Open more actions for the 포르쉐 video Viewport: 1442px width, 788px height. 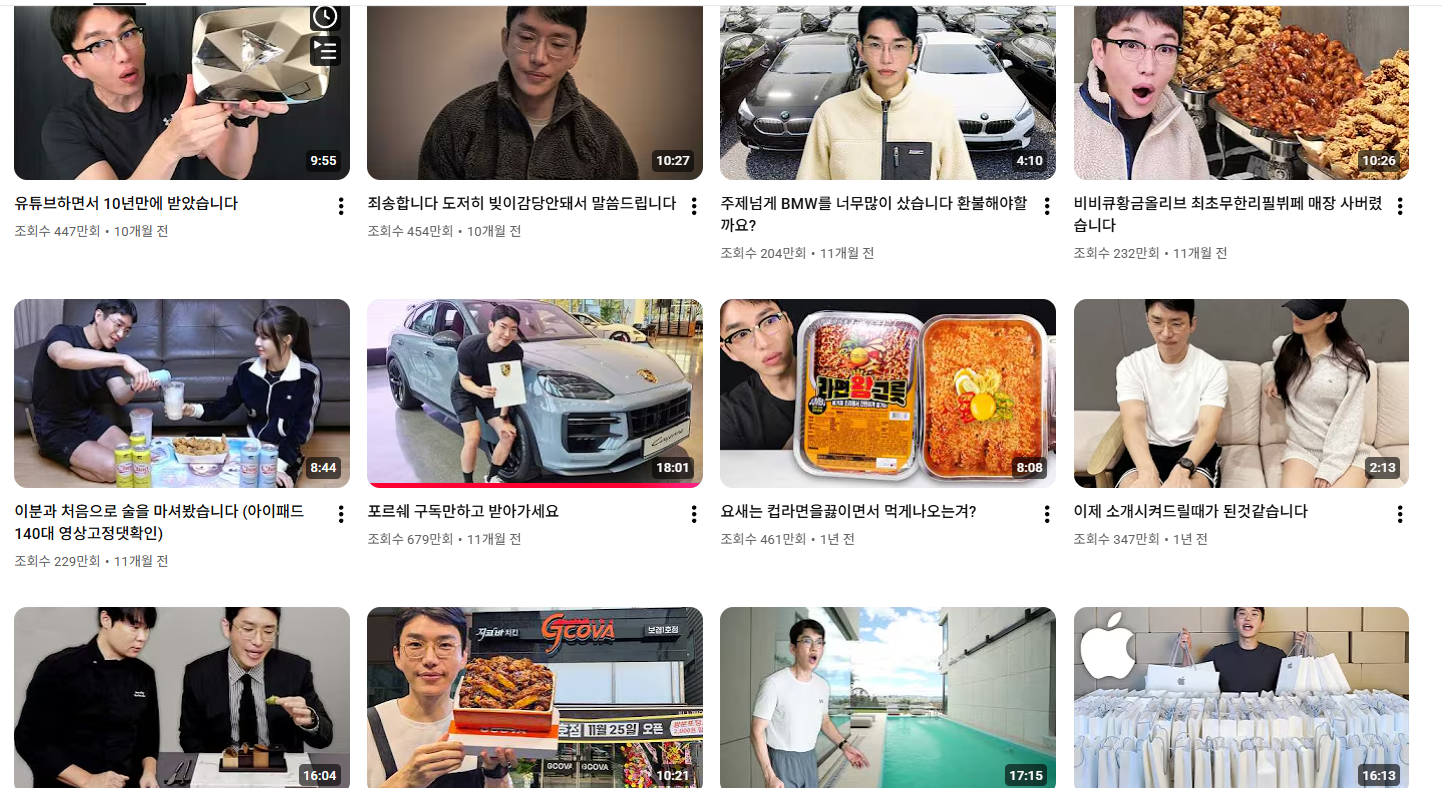pos(694,514)
